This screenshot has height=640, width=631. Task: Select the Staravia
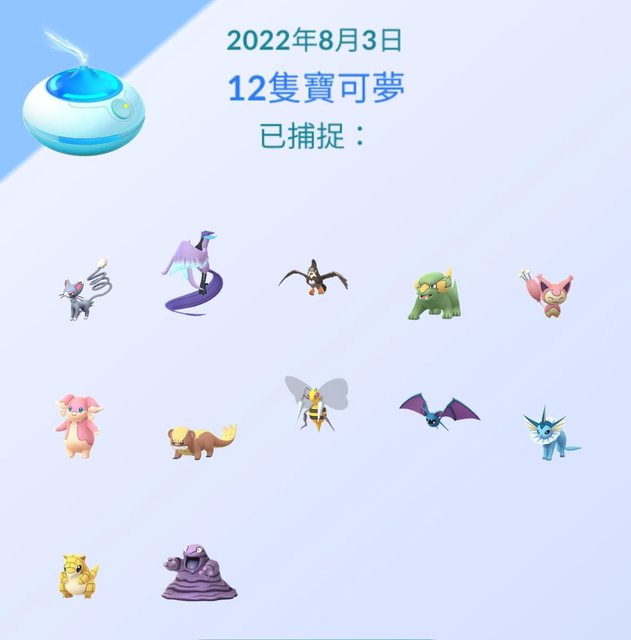(x=313, y=276)
